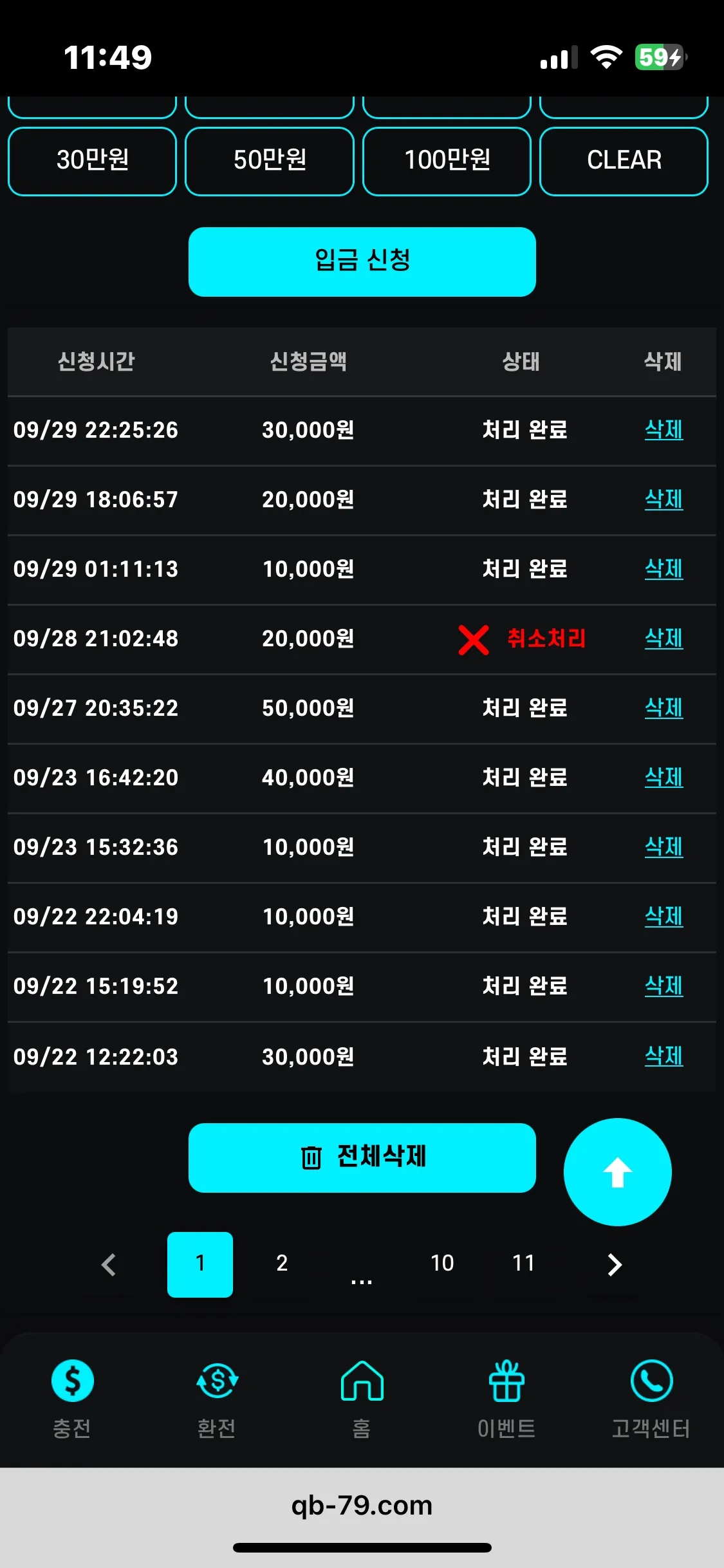Tap the 100만원 amount button
Screen dimensions: 724x1568
(447, 161)
